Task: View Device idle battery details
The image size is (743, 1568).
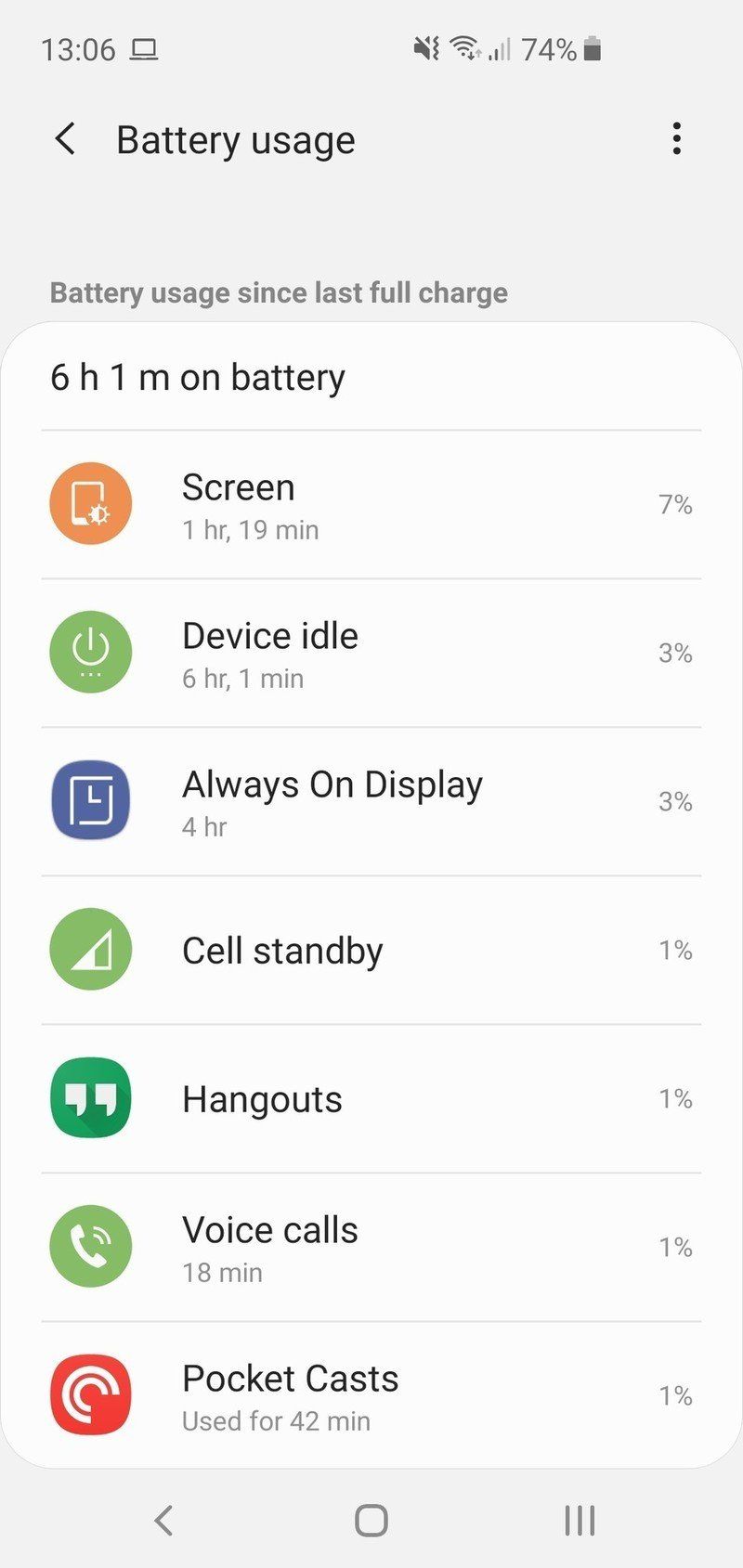Action: point(371,653)
